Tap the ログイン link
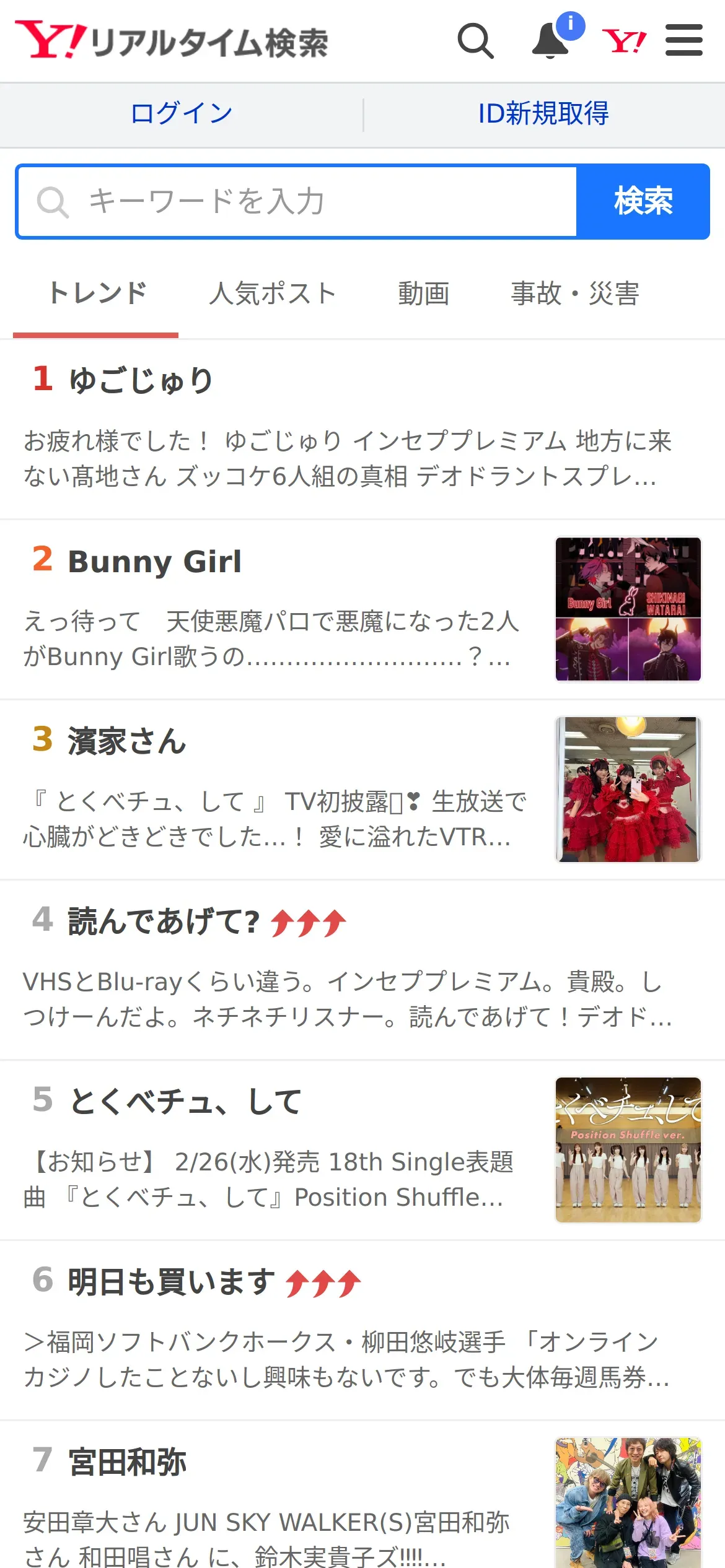 [182, 114]
